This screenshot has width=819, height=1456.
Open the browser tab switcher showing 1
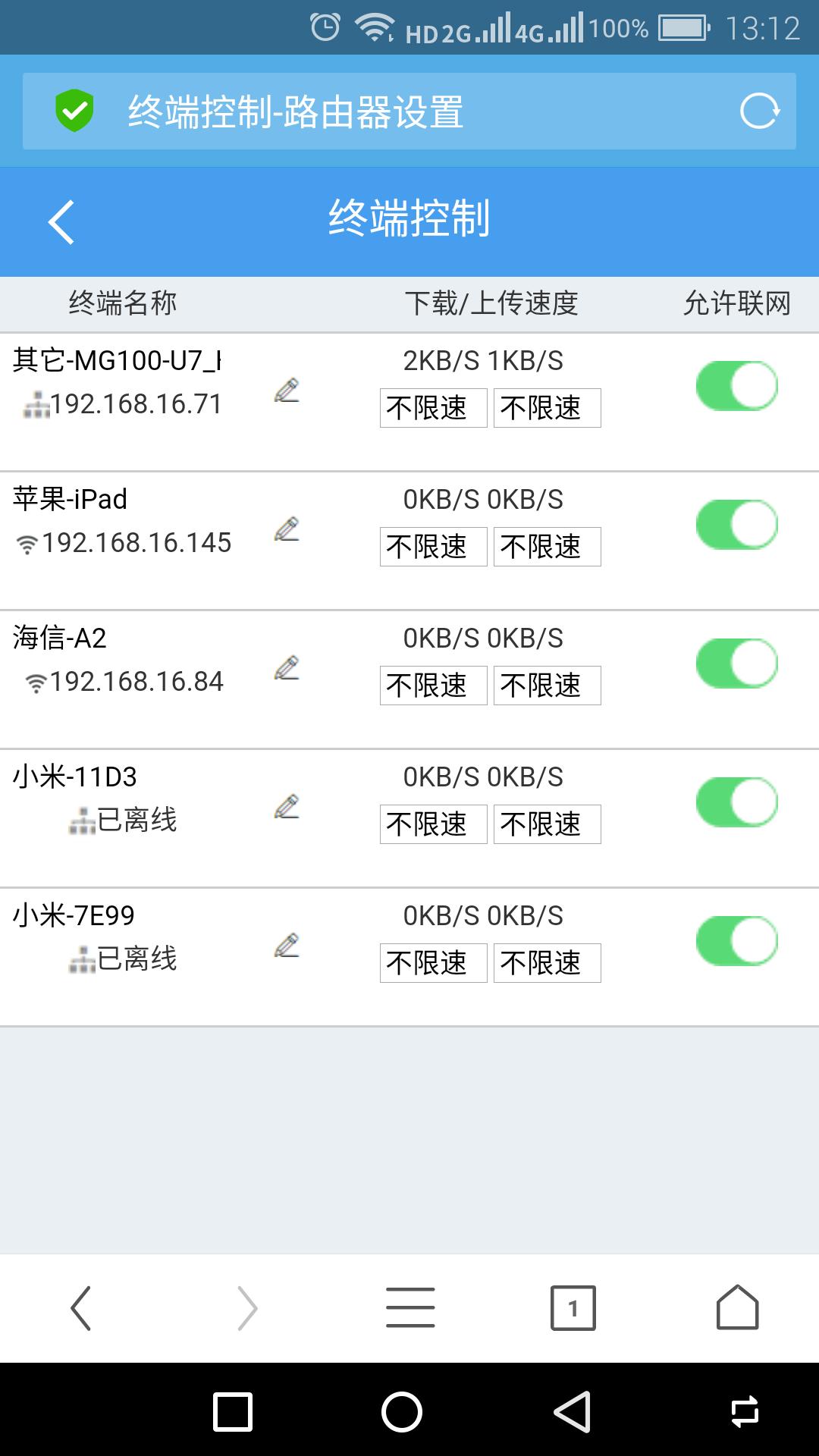[573, 1307]
